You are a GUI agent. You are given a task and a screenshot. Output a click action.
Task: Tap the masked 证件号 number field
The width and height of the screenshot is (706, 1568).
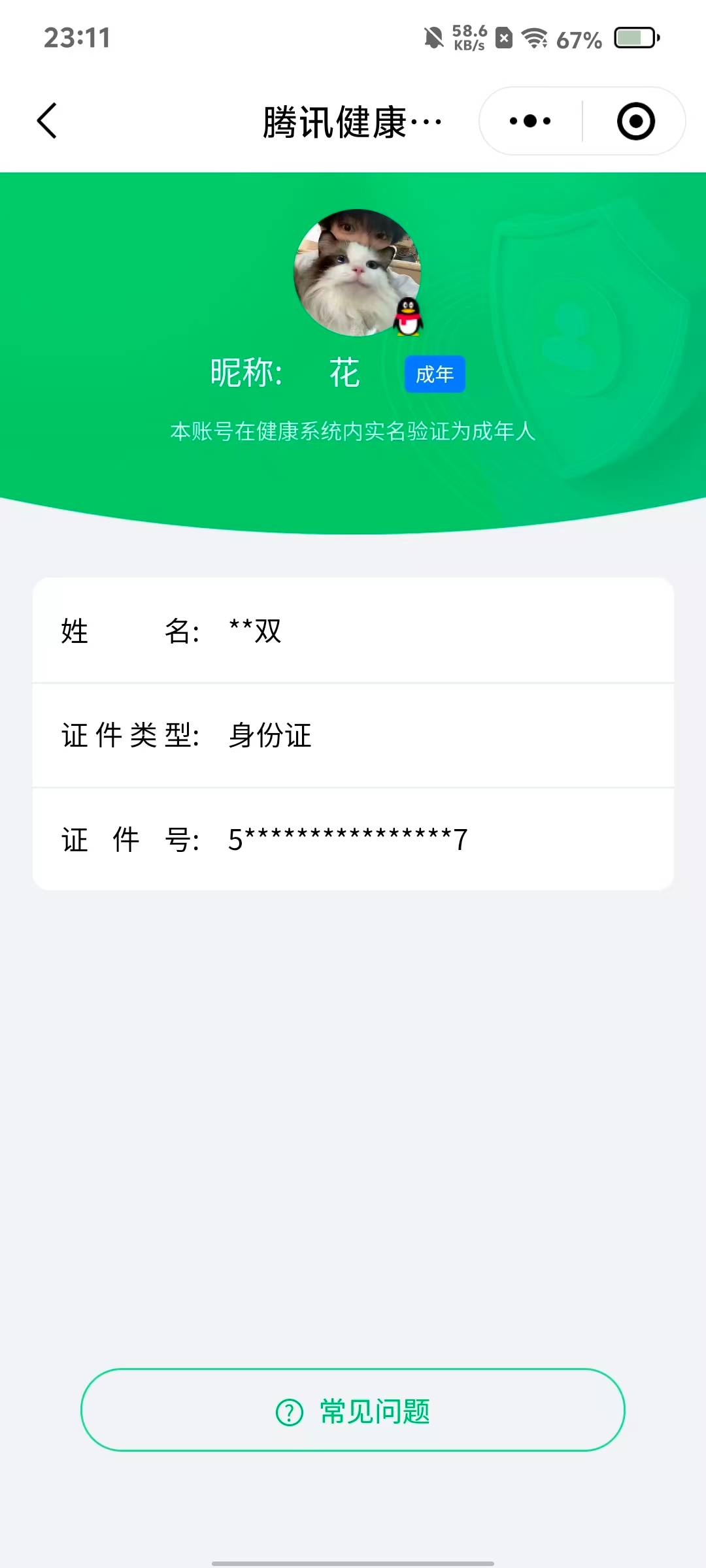346,840
